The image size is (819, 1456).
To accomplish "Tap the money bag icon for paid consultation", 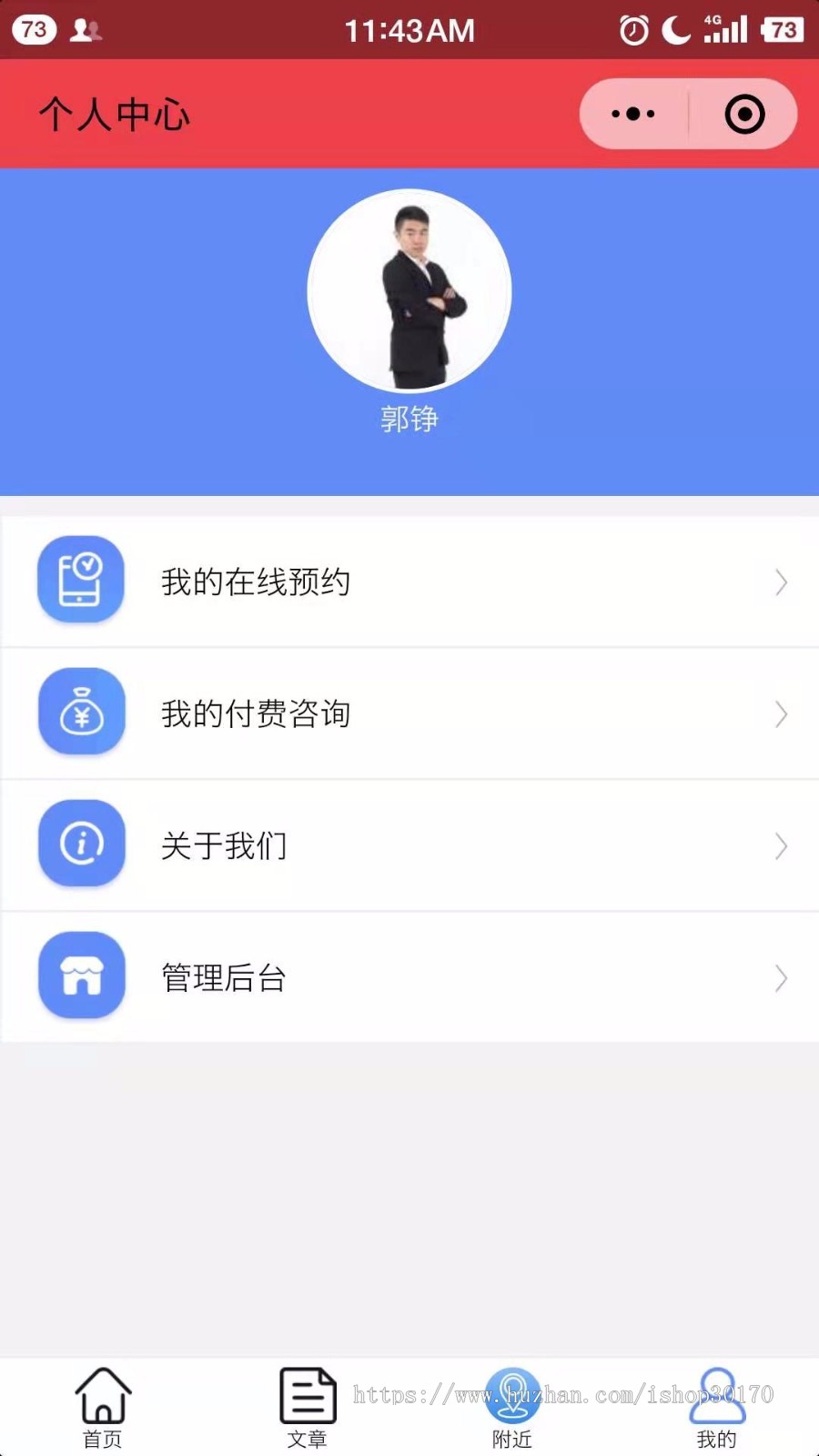I will (80, 712).
